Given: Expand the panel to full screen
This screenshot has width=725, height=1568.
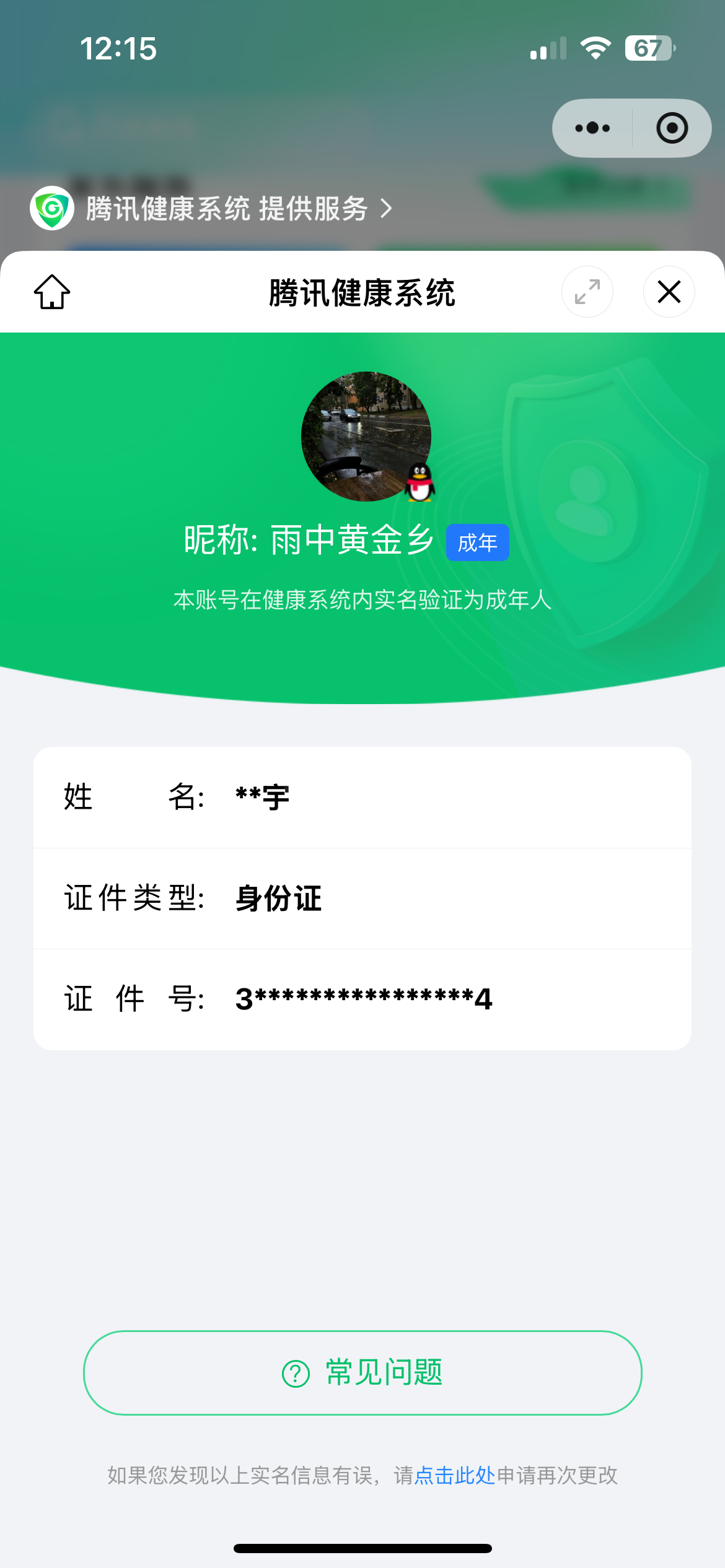Looking at the screenshot, I should (587, 292).
